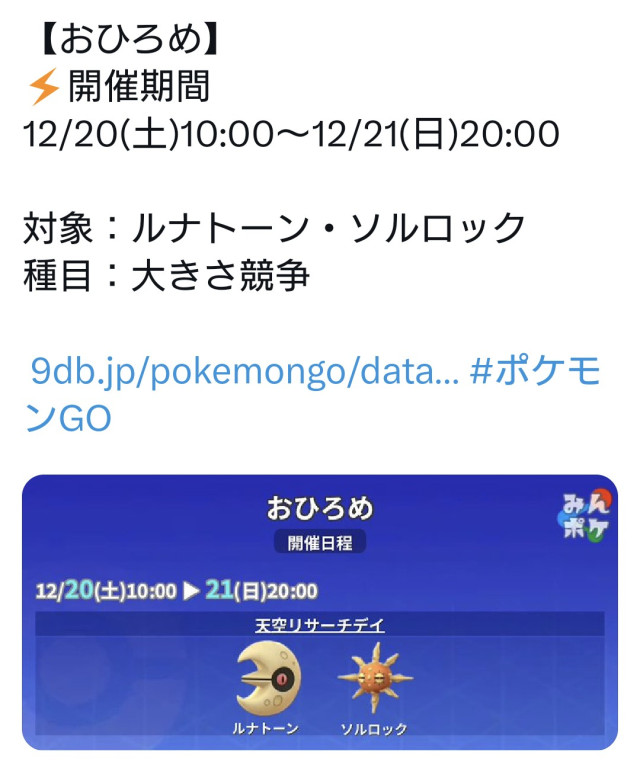Open the #ポケモンGO hashtag
640x775 pixels.
535,372
